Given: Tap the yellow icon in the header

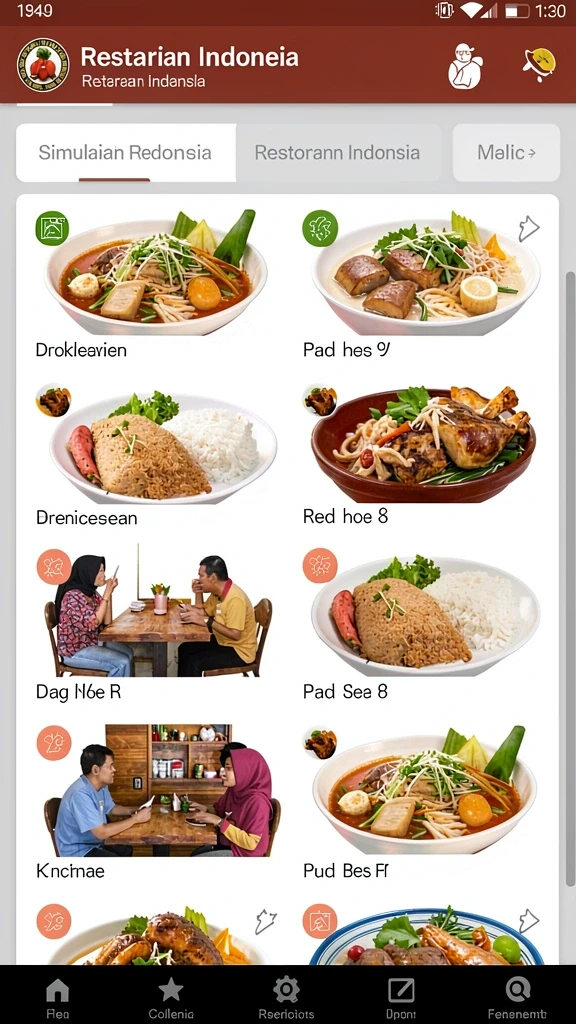Looking at the screenshot, I should point(539,65).
